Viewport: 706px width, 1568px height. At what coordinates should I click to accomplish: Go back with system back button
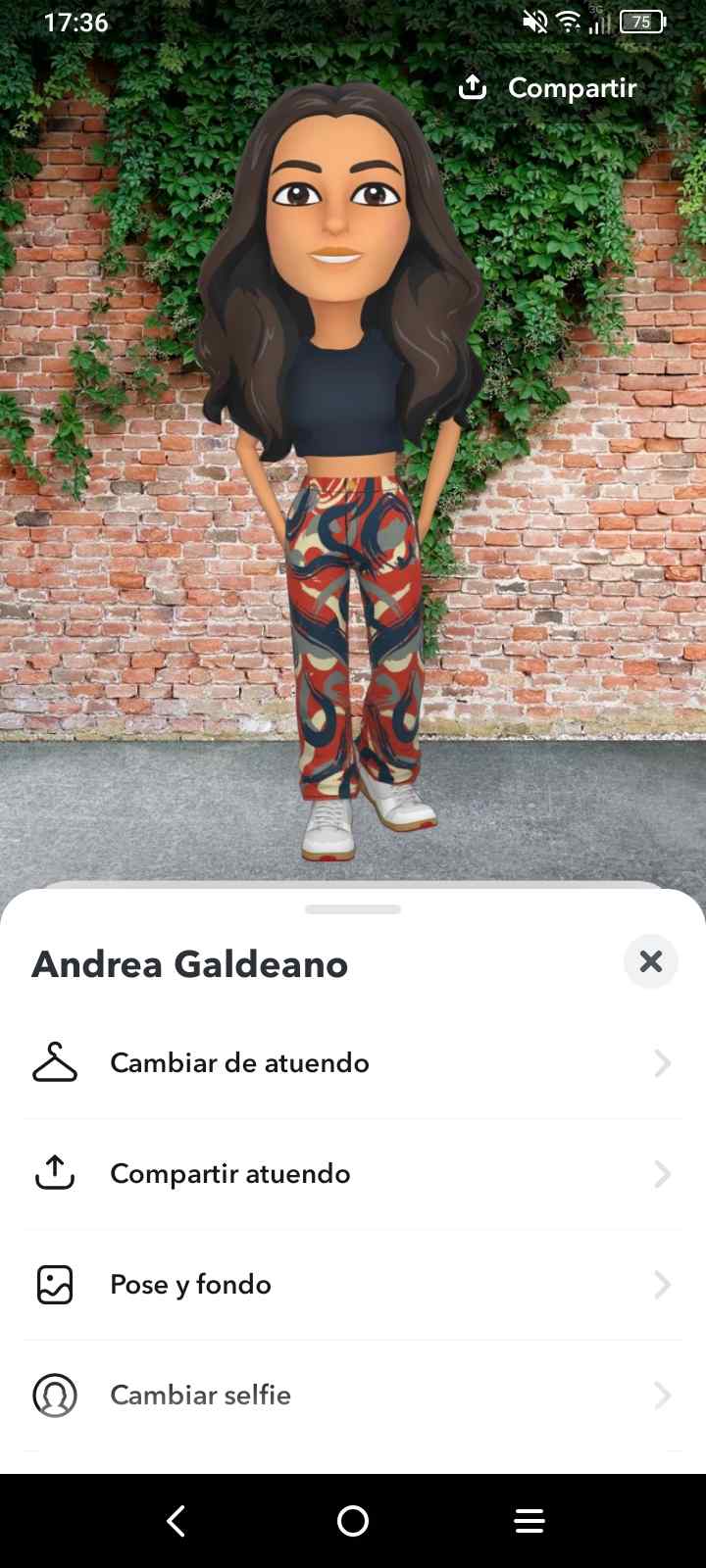(x=176, y=1521)
